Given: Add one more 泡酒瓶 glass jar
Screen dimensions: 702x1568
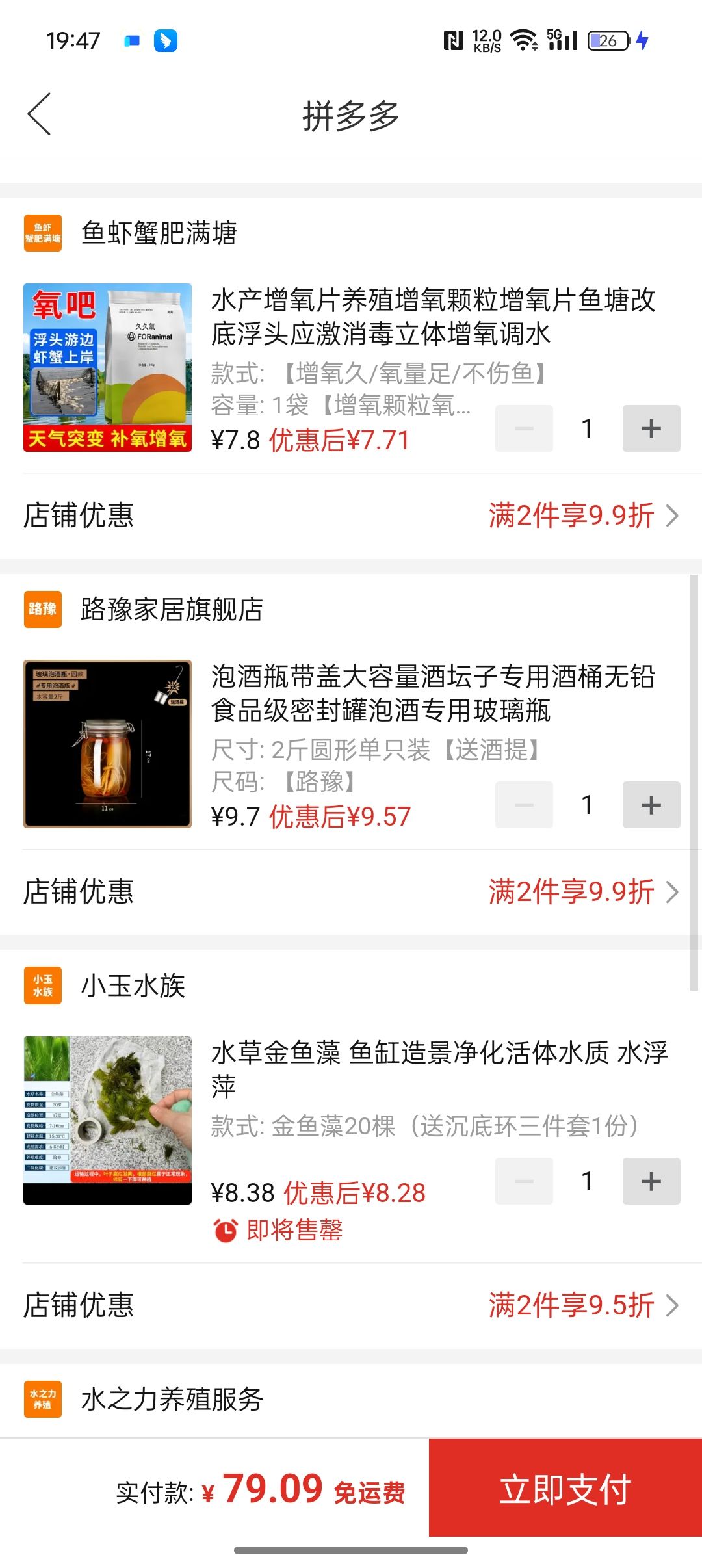Looking at the screenshot, I should click(651, 805).
